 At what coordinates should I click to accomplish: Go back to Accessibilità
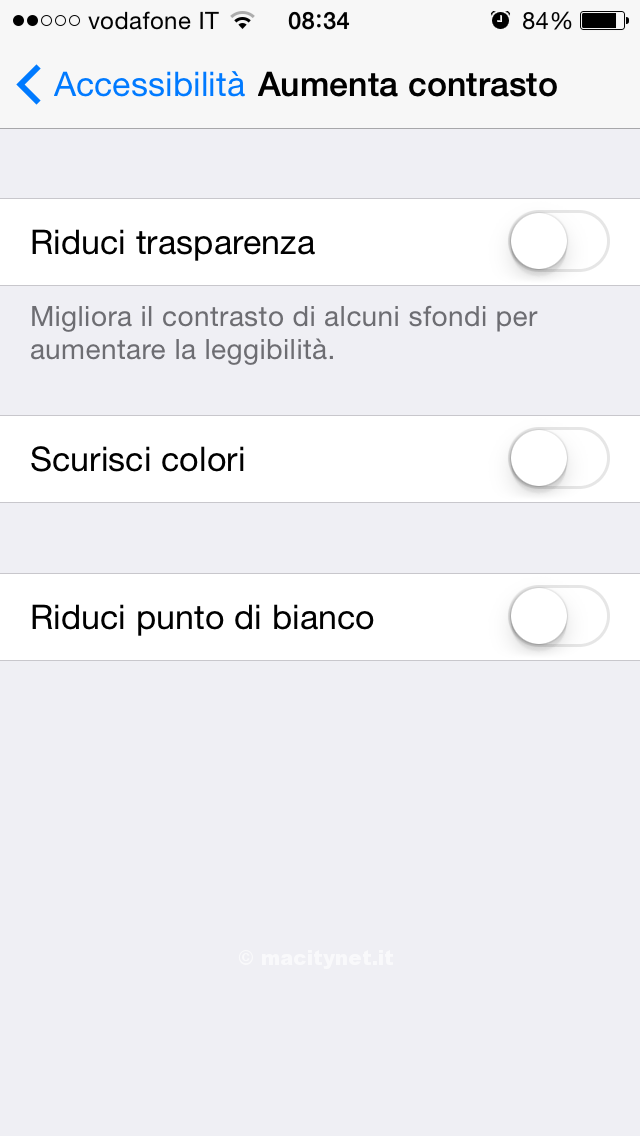[x=130, y=85]
